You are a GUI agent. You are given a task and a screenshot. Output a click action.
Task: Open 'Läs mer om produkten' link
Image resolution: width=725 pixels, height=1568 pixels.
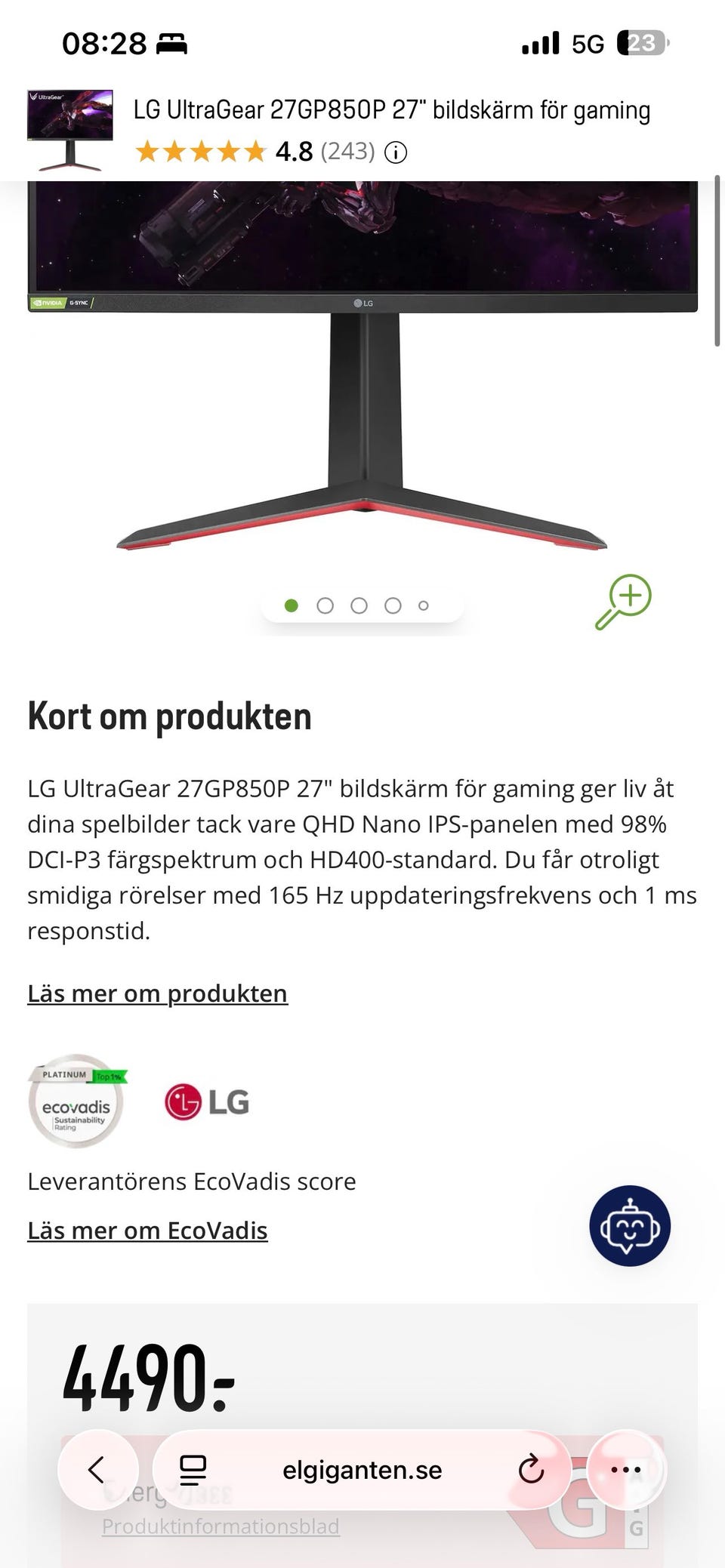[x=157, y=993]
